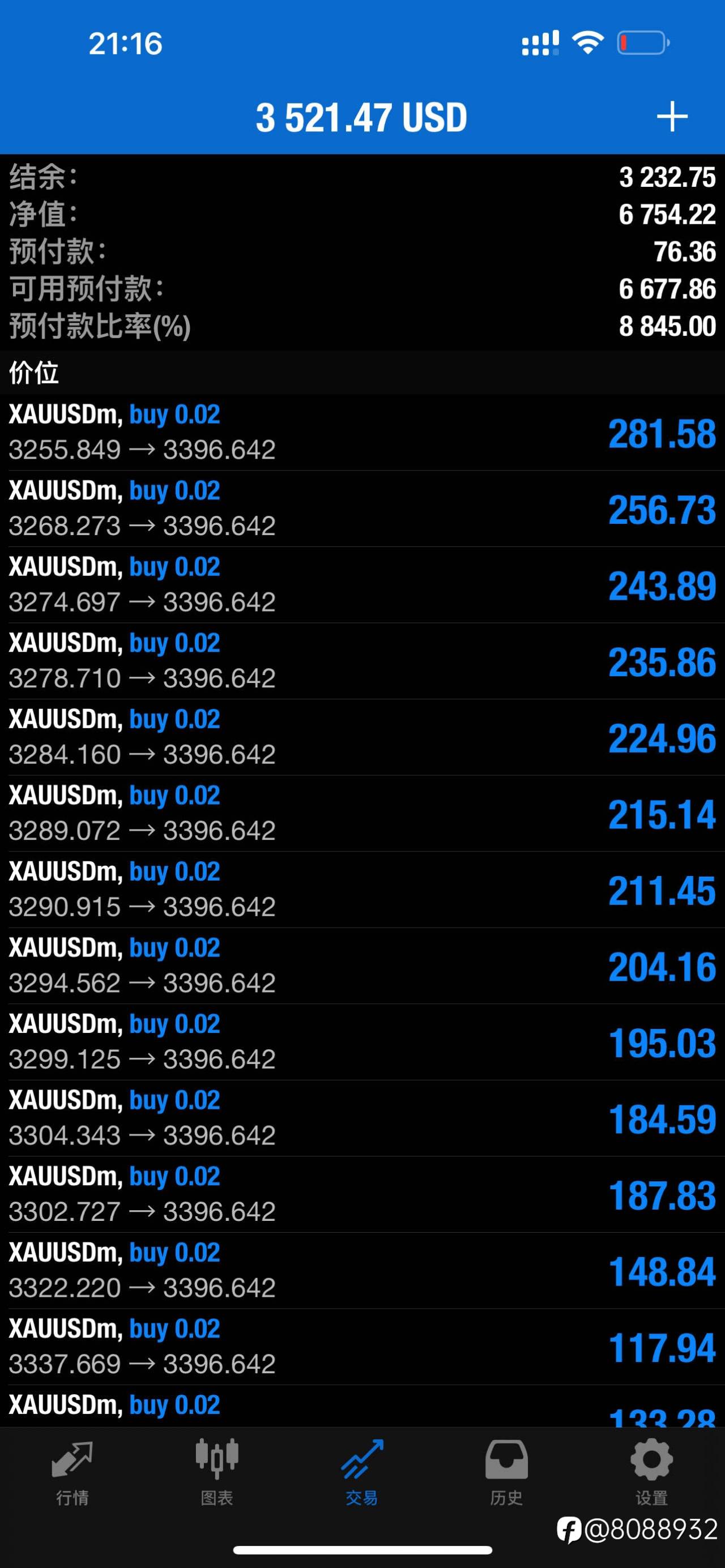View the position opened at 3337.669

(362, 1347)
